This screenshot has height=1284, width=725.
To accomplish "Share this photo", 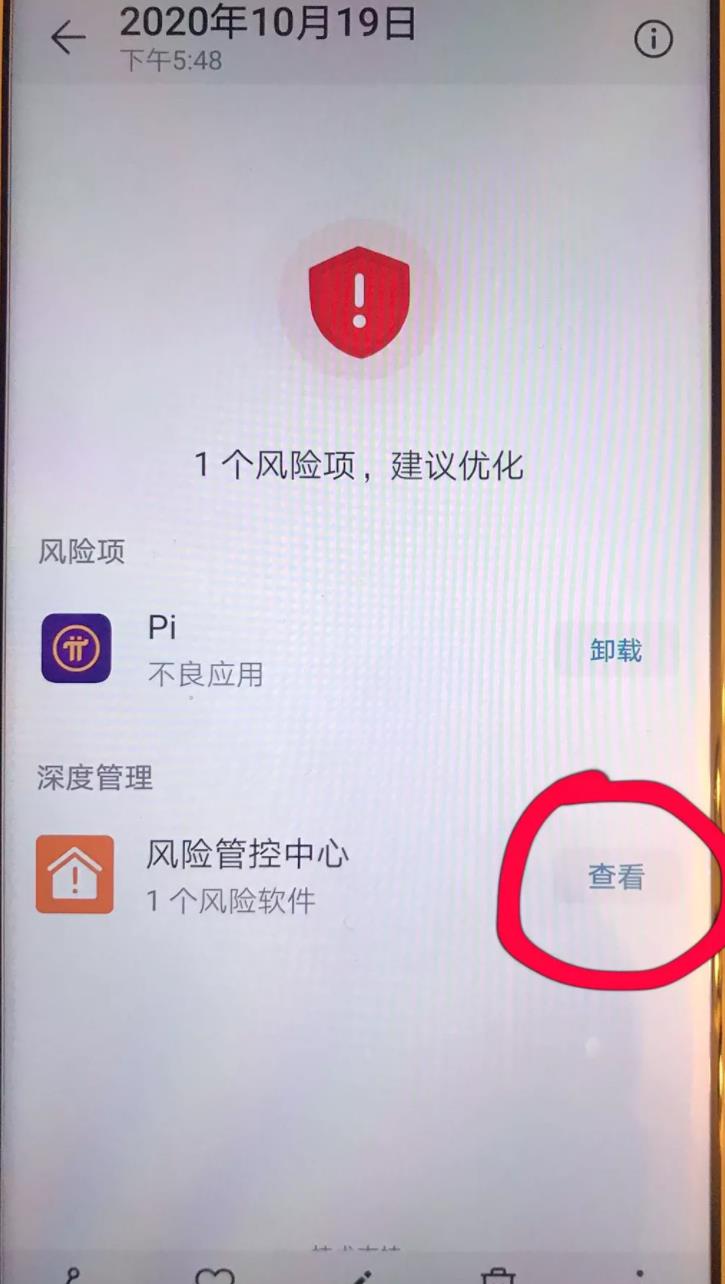I will tap(72, 1274).
